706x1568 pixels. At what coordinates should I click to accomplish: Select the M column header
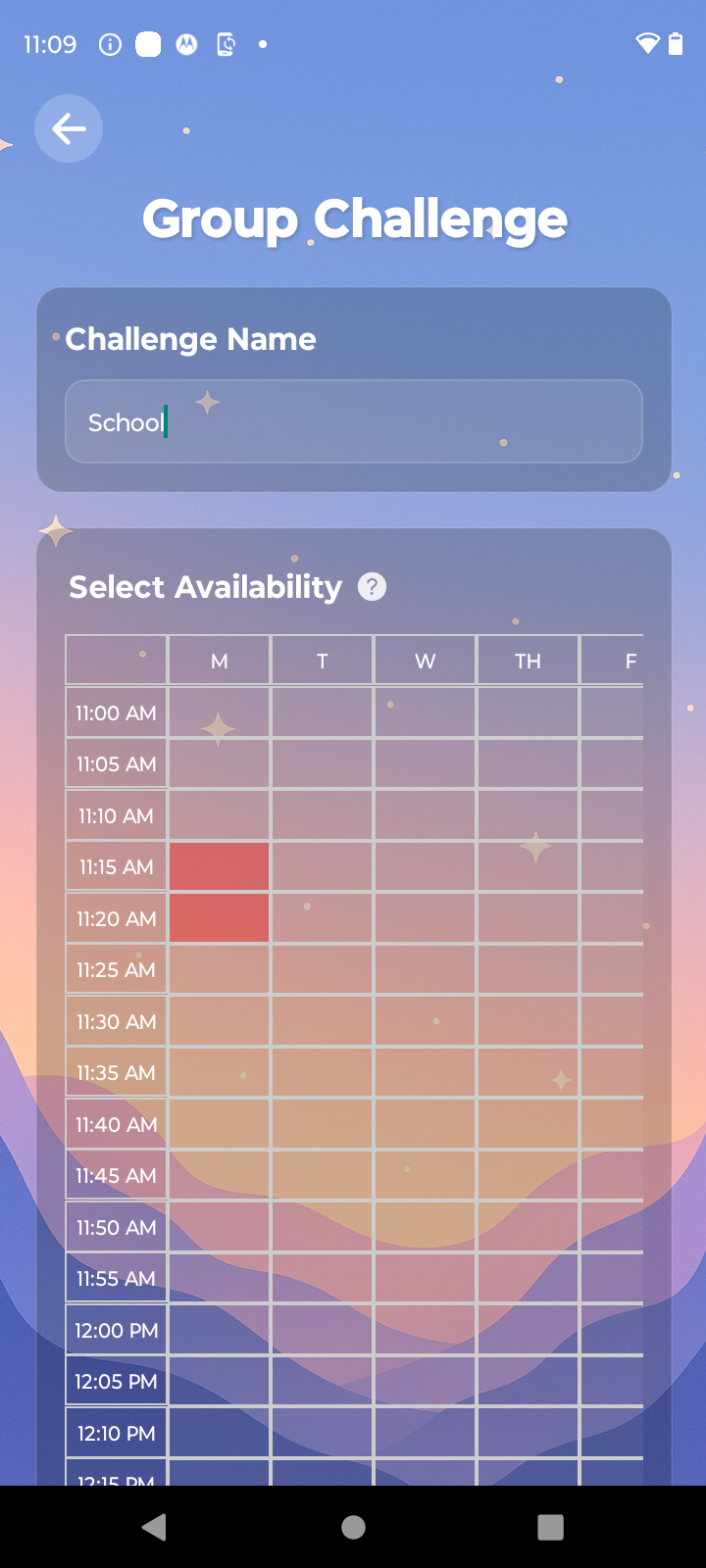click(x=219, y=661)
